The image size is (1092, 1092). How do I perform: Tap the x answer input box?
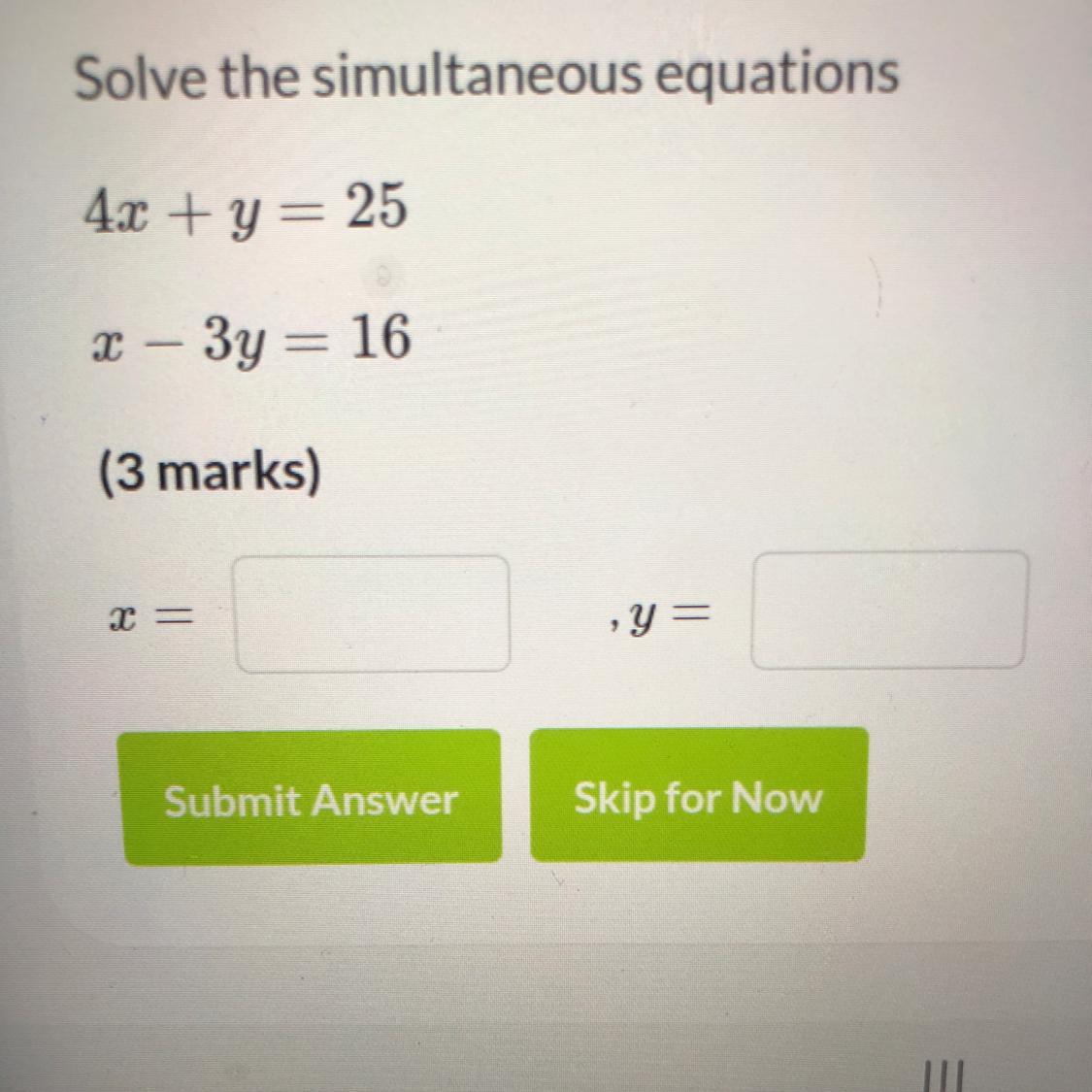pos(373,613)
